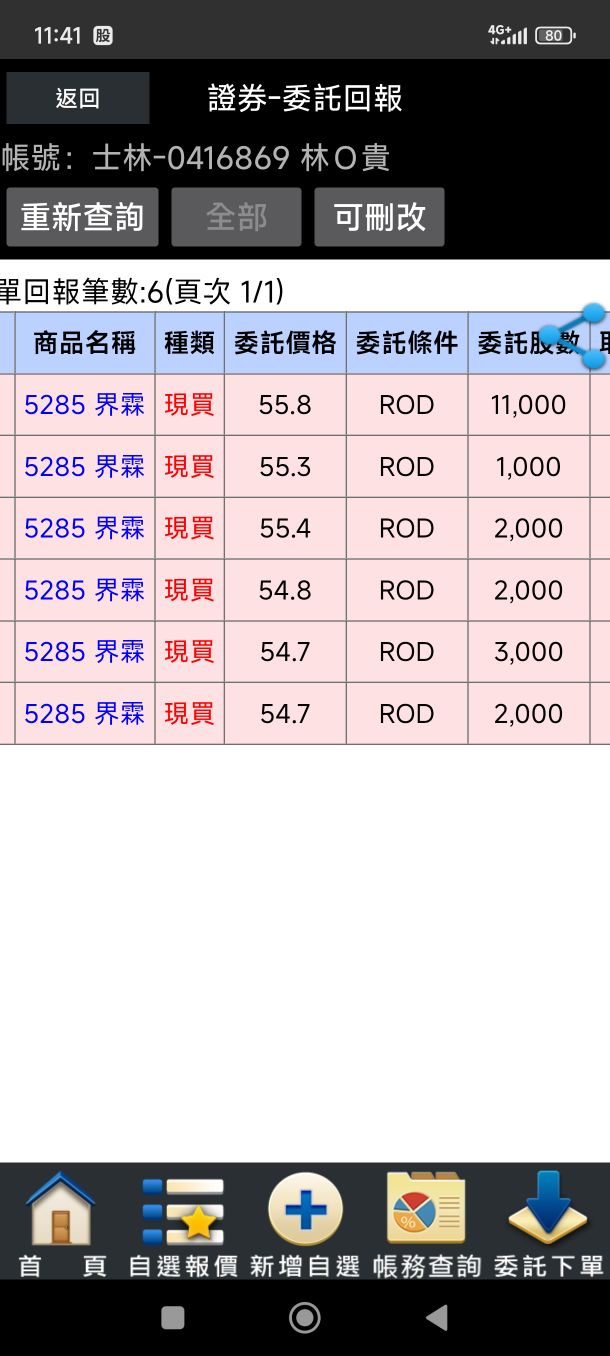Tap the 返回 back button
Image resolution: width=610 pixels, height=1356 pixels.
(x=78, y=98)
